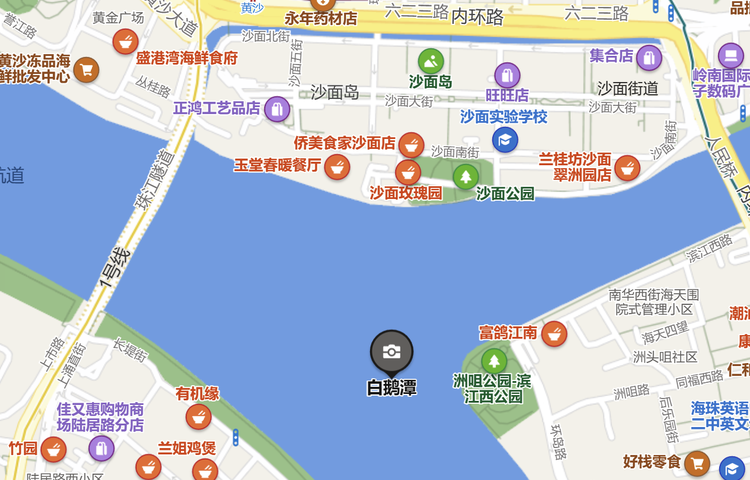Select the 黄沙冻品海鲜批发中心 shopping marker

click(86, 69)
